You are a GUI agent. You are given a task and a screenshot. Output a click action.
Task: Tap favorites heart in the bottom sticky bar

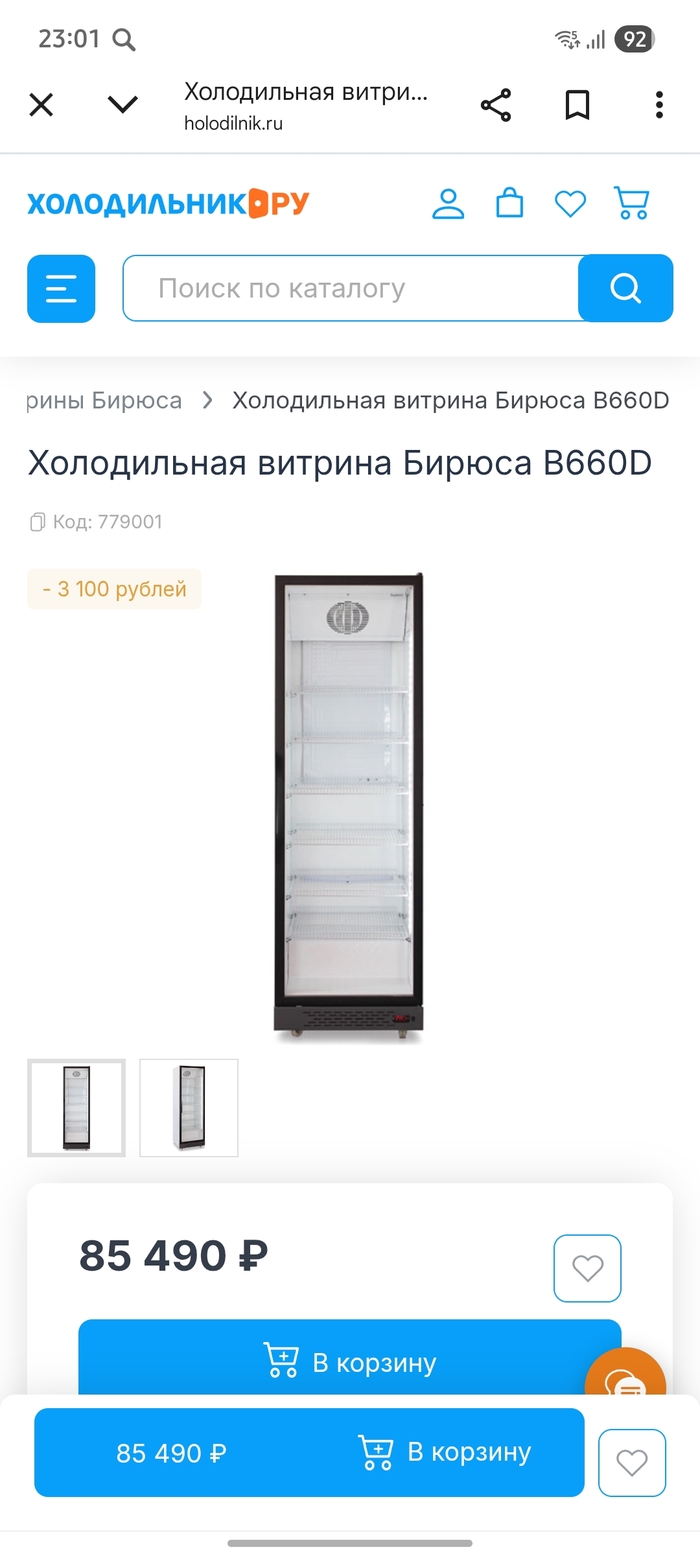(631, 1463)
